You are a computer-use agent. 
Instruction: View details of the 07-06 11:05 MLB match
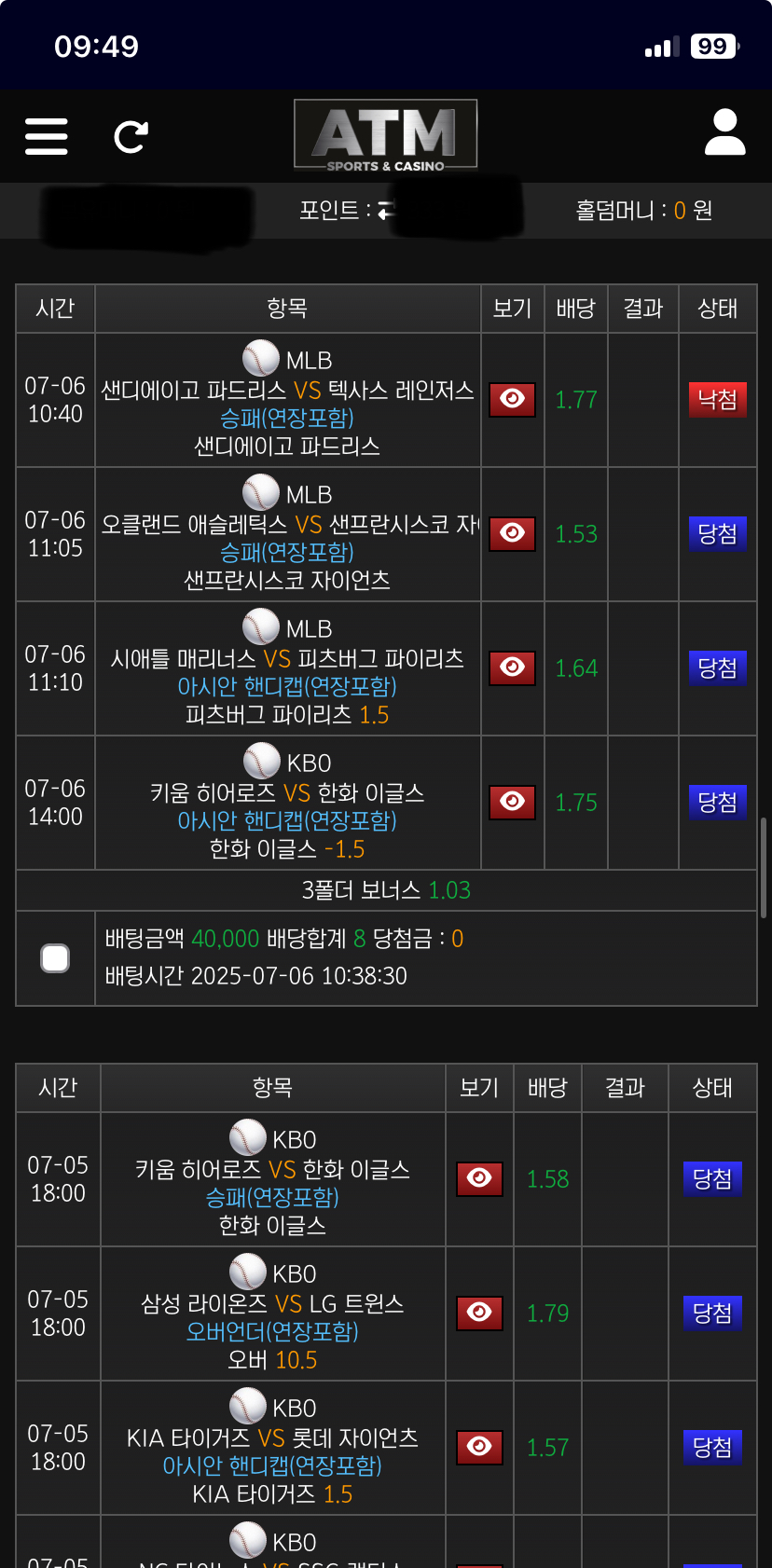[512, 534]
